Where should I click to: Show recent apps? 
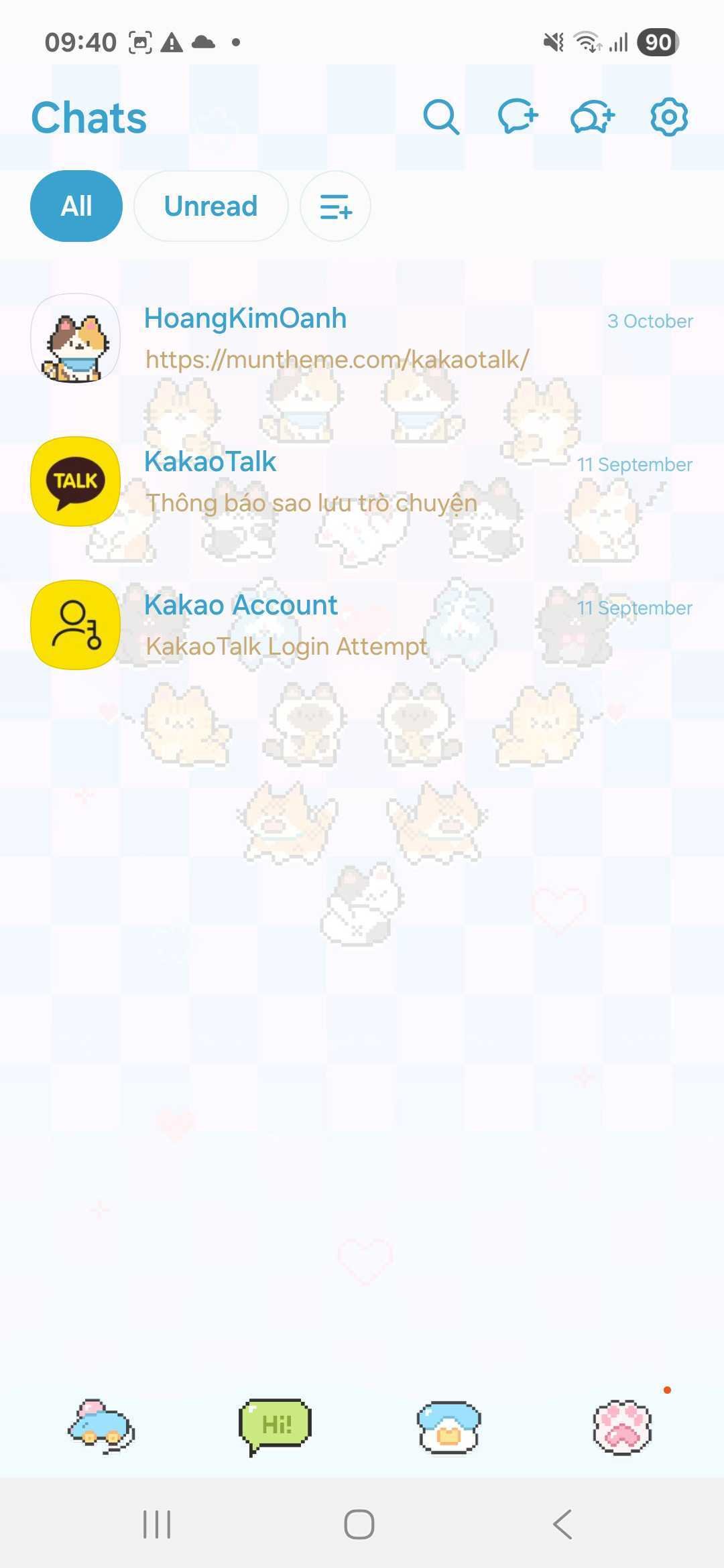[157, 1524]
